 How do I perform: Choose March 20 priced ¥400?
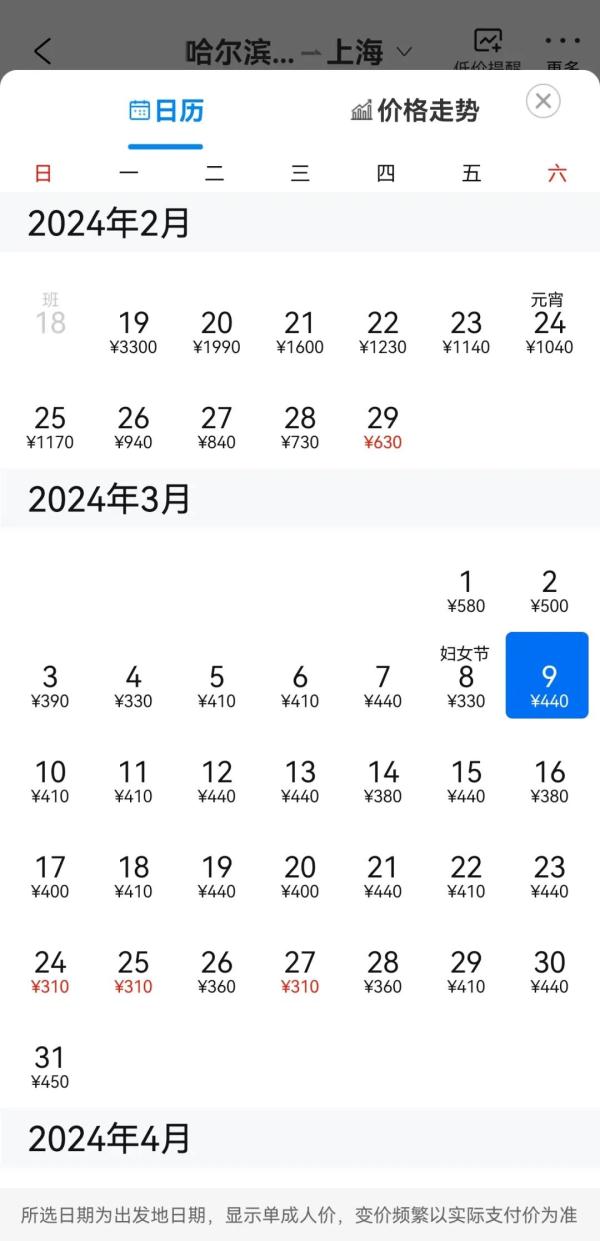pos(300,876)
